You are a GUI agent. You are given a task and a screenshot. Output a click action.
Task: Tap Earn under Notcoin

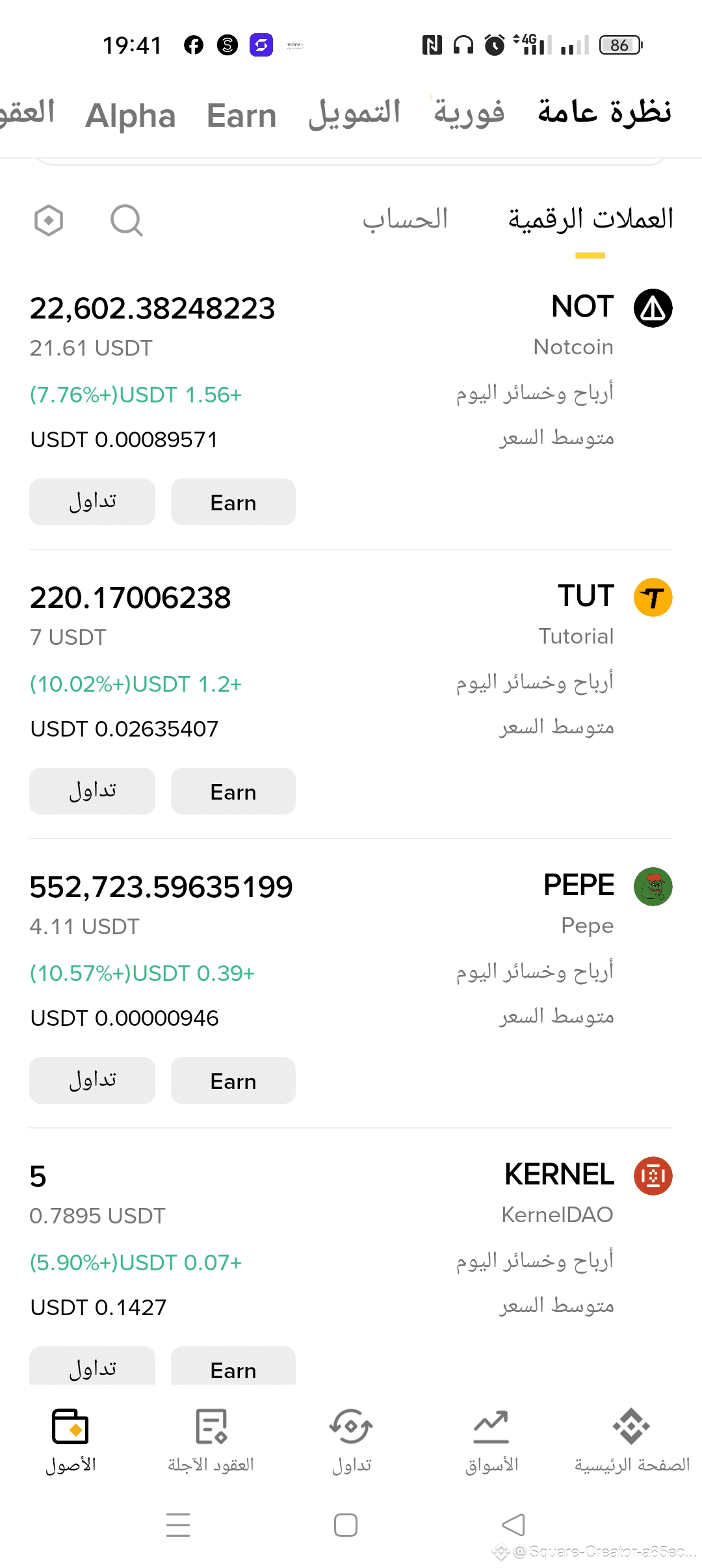pyautogui.click(x=233, y=502)
